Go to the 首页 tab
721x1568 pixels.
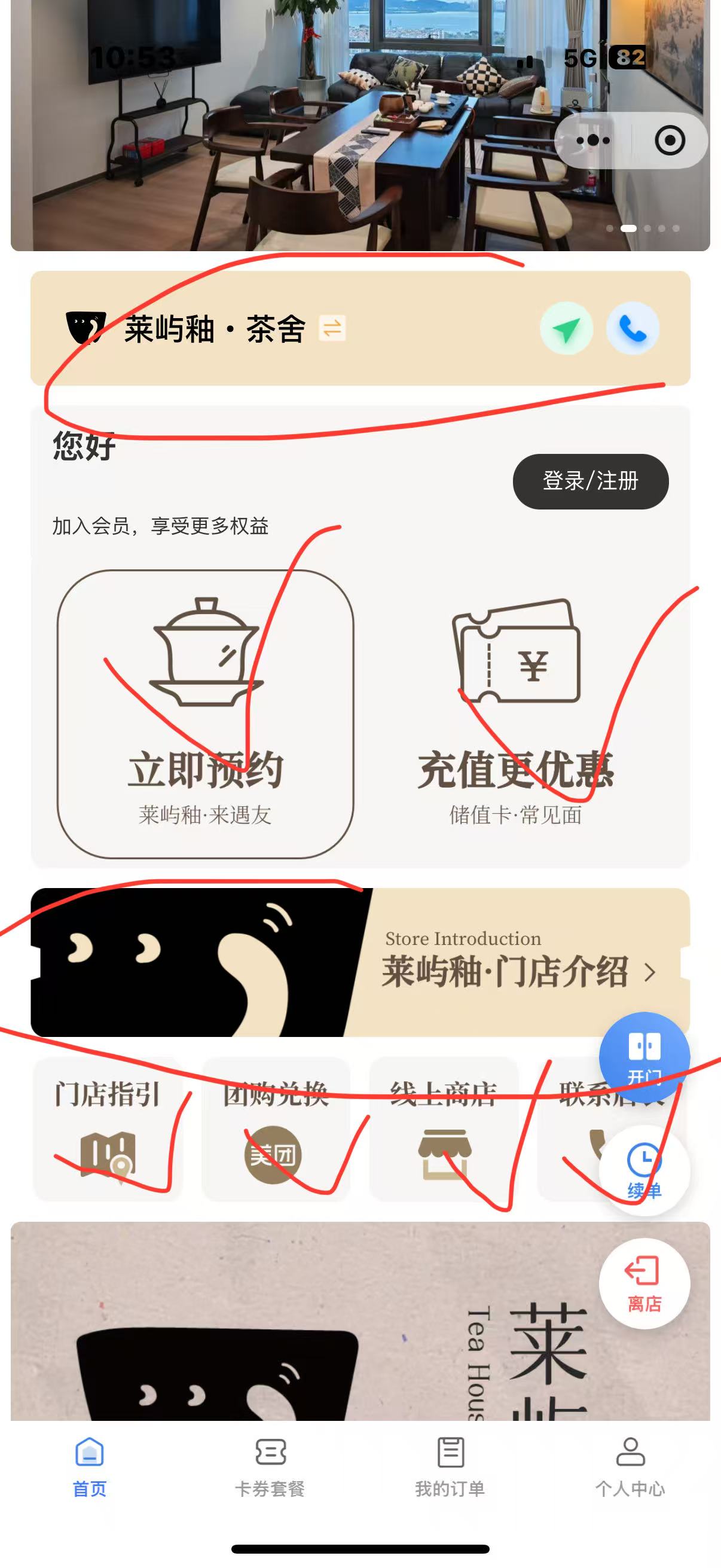pos(90,1467)
